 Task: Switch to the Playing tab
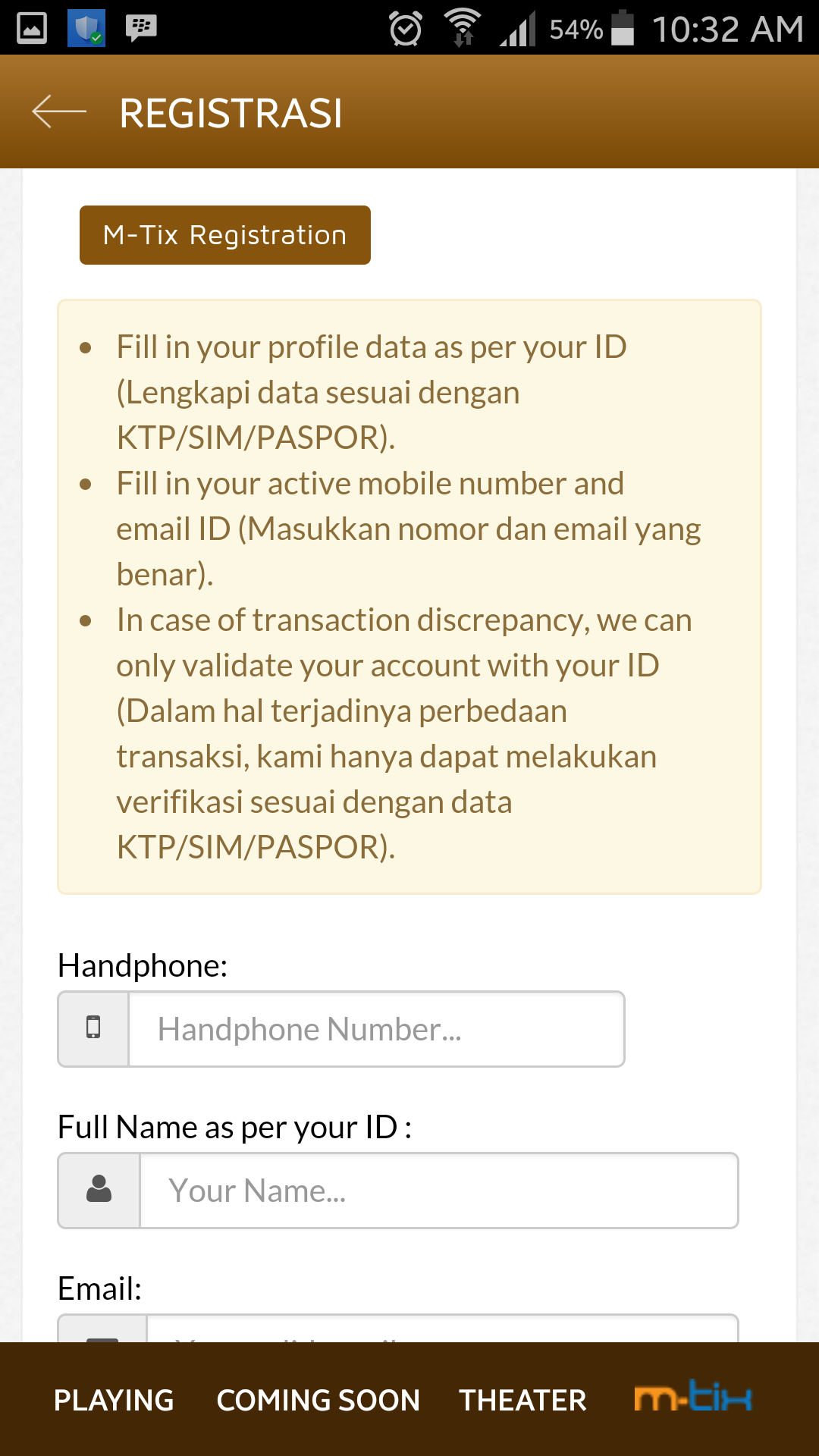114,1400
